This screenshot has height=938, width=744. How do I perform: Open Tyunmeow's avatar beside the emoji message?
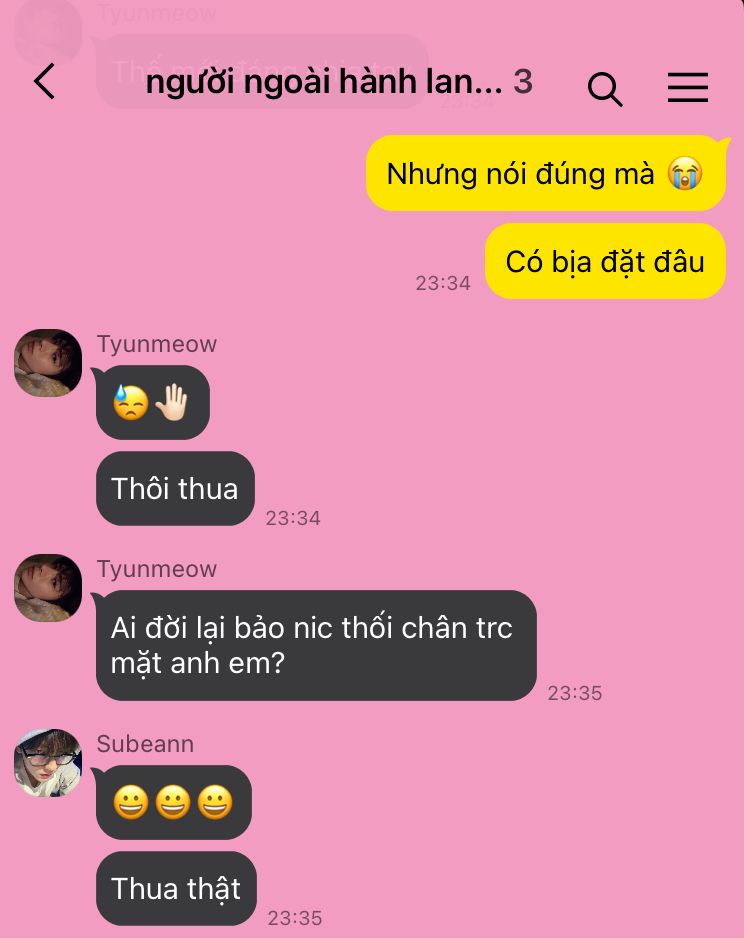coord(48,363)
